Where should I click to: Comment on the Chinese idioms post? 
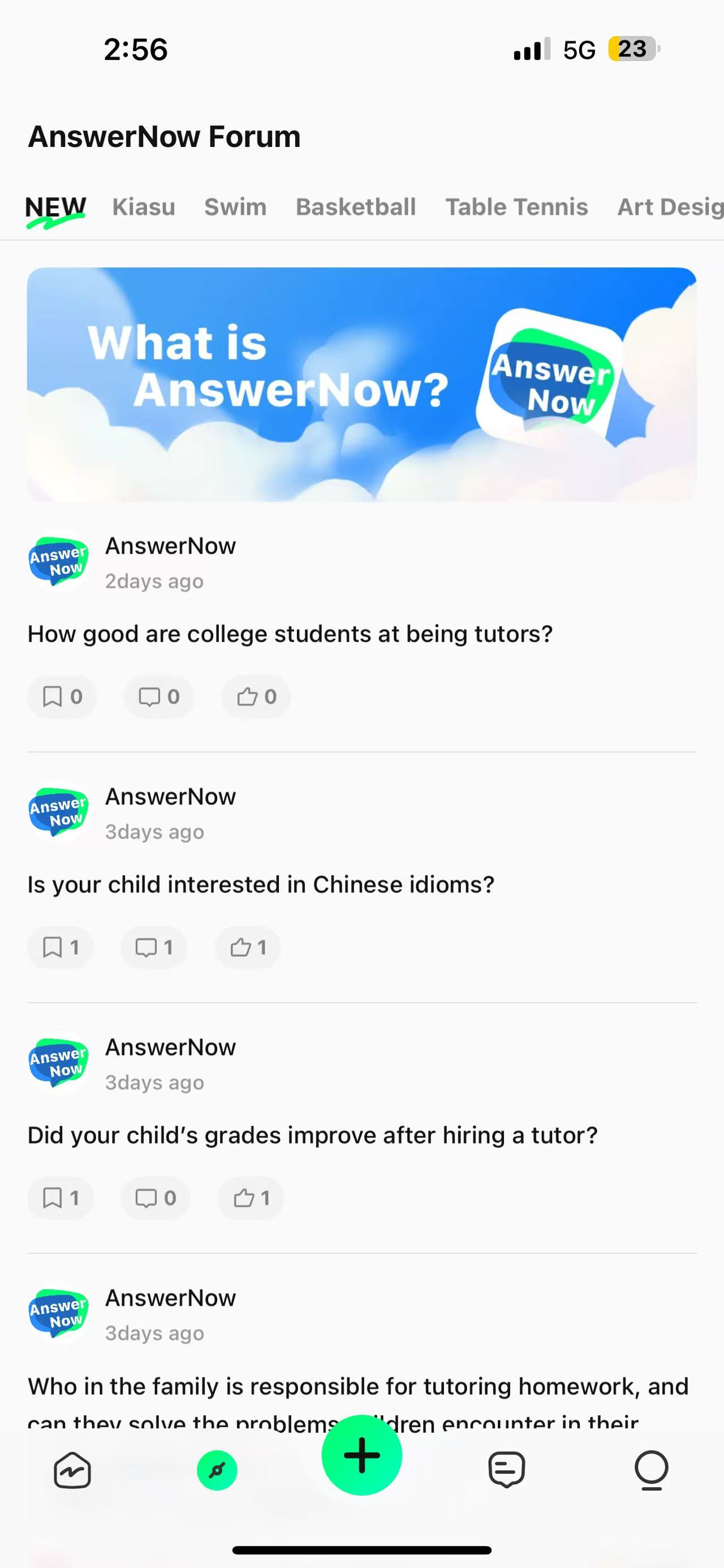[153, 947]
